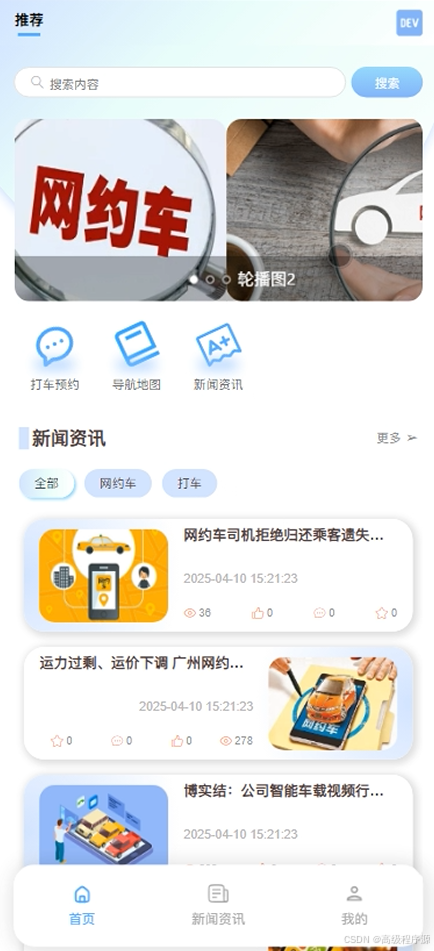Tap 更多 to view more news
The width and height of the screenshot is (434, 951).
(x=397, y=438)
